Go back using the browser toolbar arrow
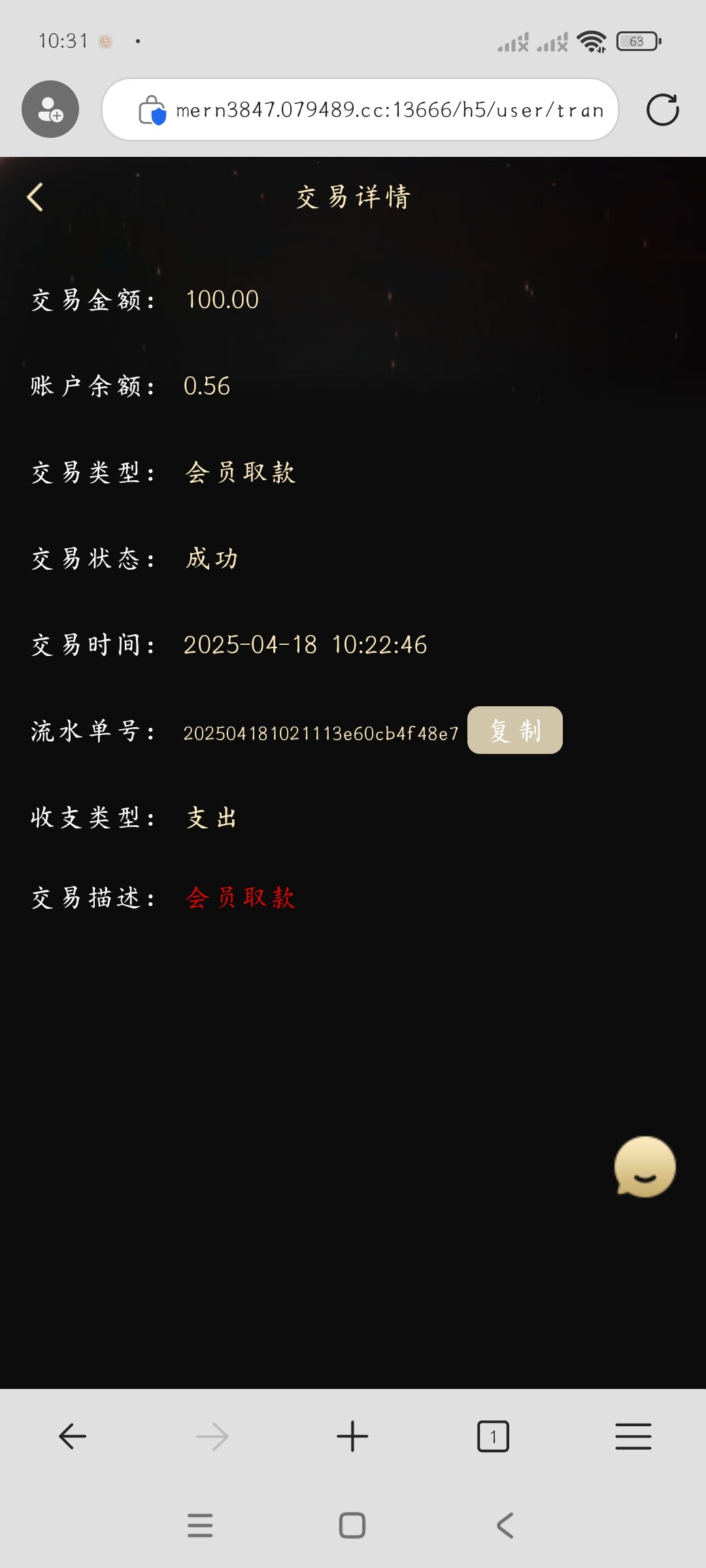Image resolution: width=706 pixels, height=1568 pixels. pos(73,1437)
